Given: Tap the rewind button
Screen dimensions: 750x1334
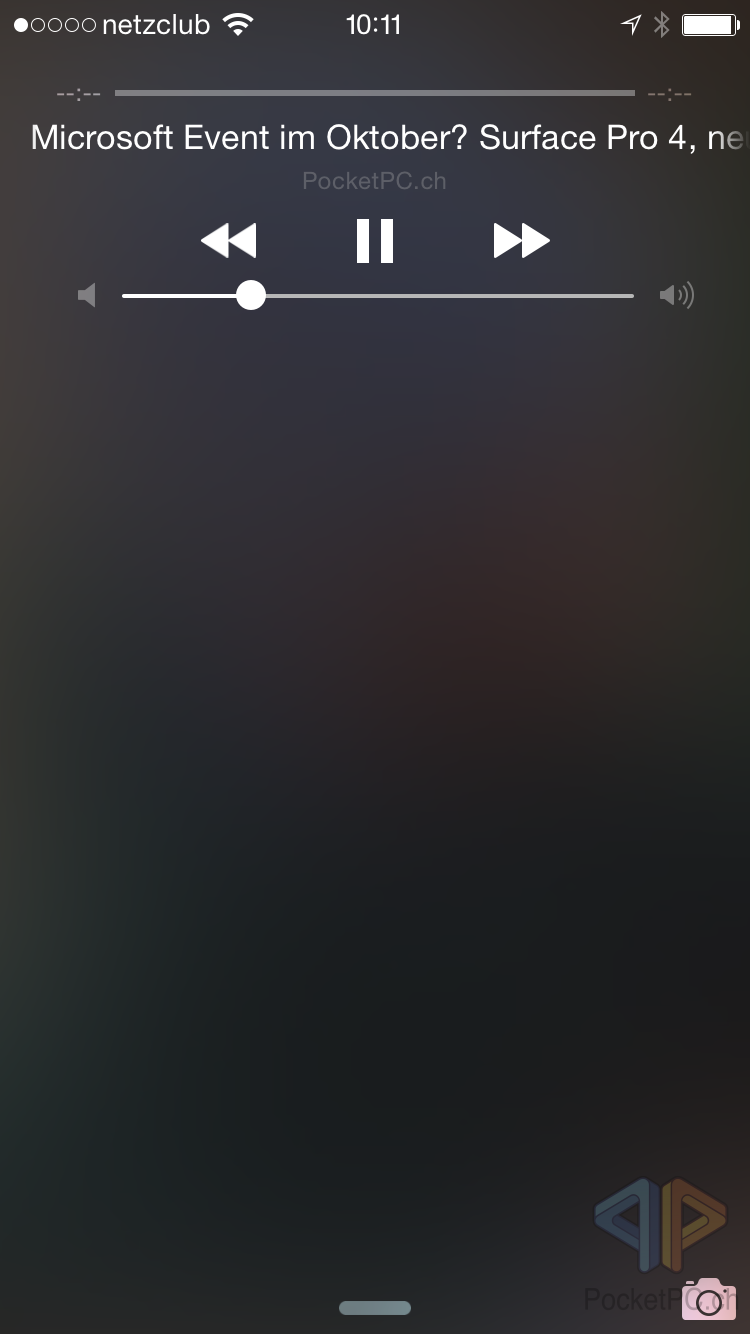Looking at the screenshot, I should (x=229, y=241).
